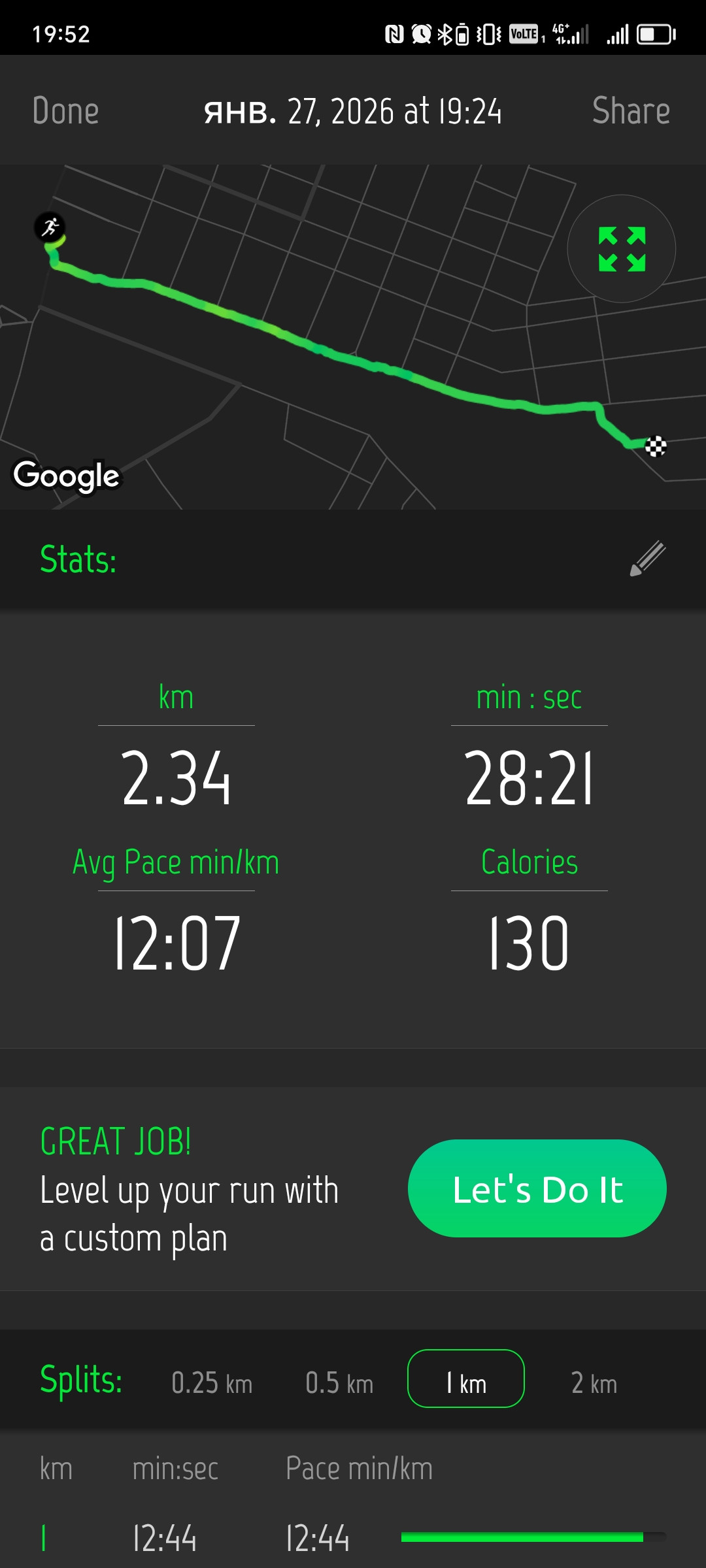
Task: Switch splits to 0.5 km
Action: [x=339, y=1383]
